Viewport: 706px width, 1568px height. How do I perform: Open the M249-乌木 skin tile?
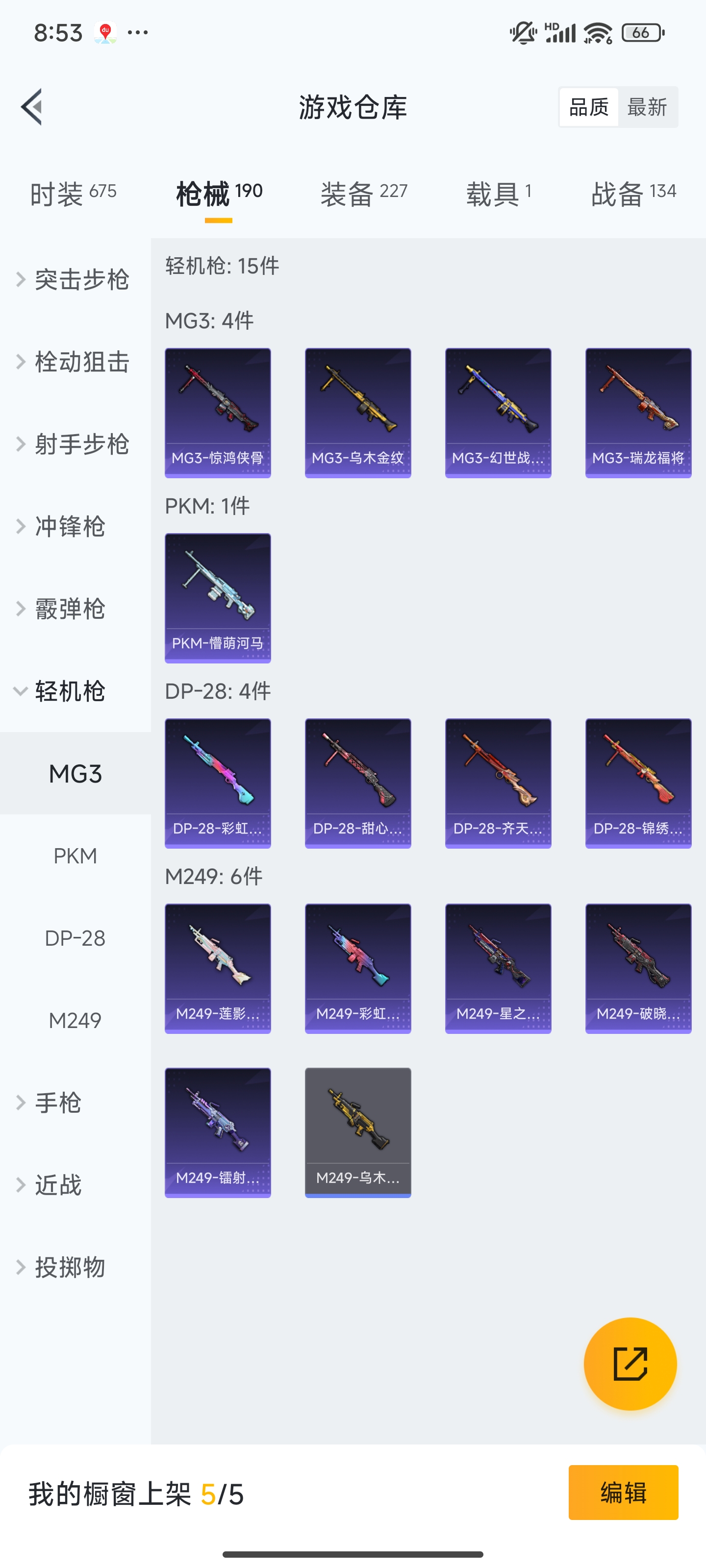[357, 1132]
